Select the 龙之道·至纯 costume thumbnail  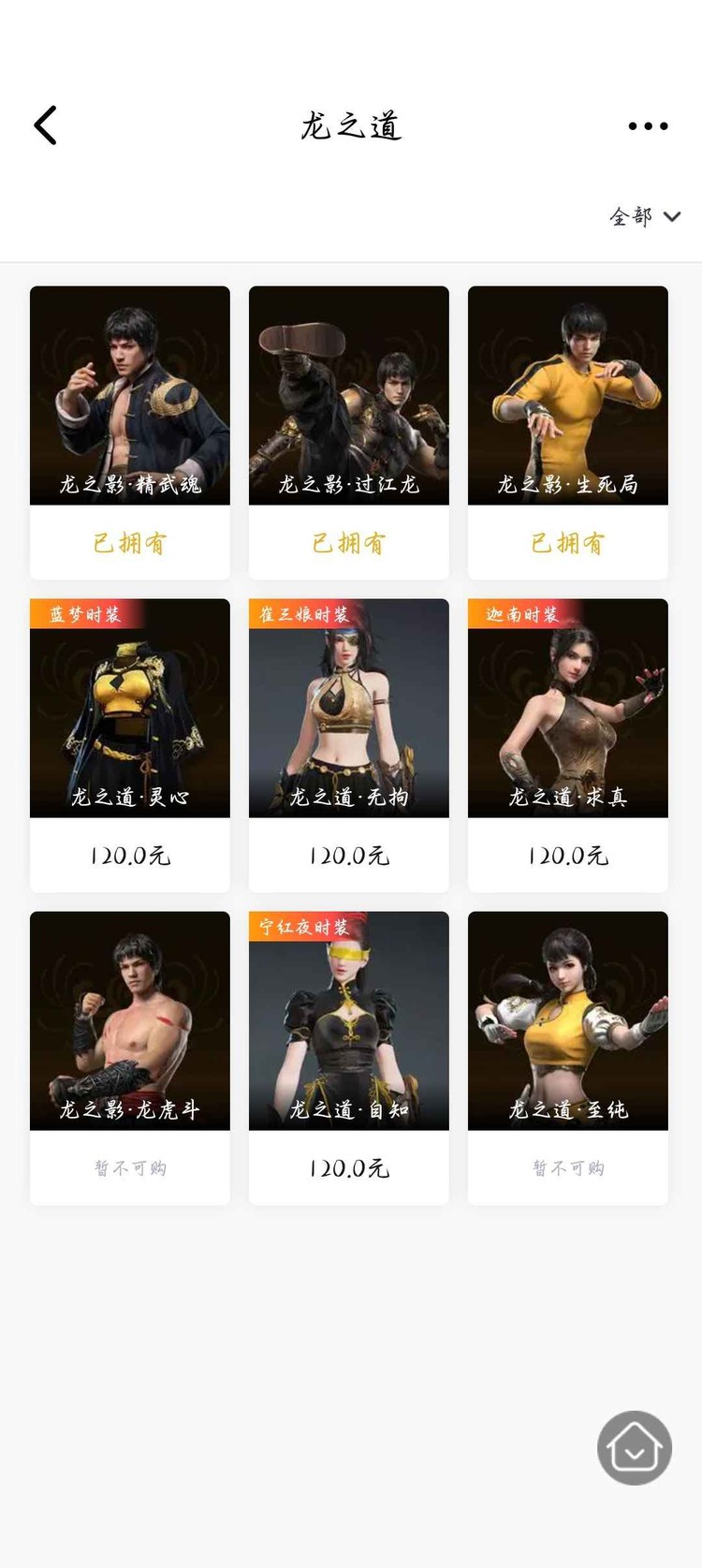[567, 1020]
